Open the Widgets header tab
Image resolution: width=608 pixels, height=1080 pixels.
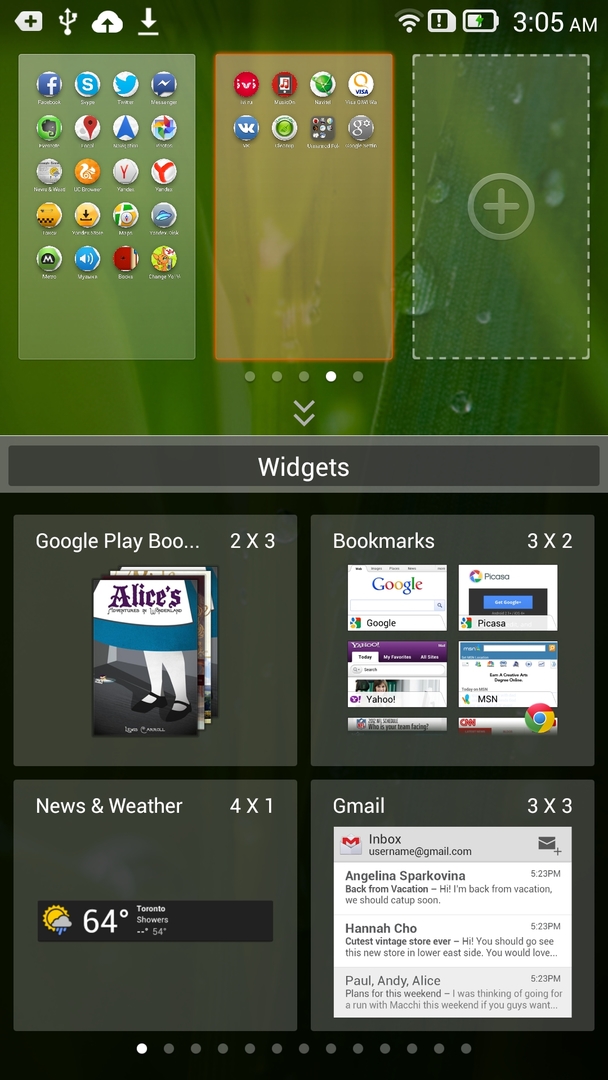(x=304, y=467)
